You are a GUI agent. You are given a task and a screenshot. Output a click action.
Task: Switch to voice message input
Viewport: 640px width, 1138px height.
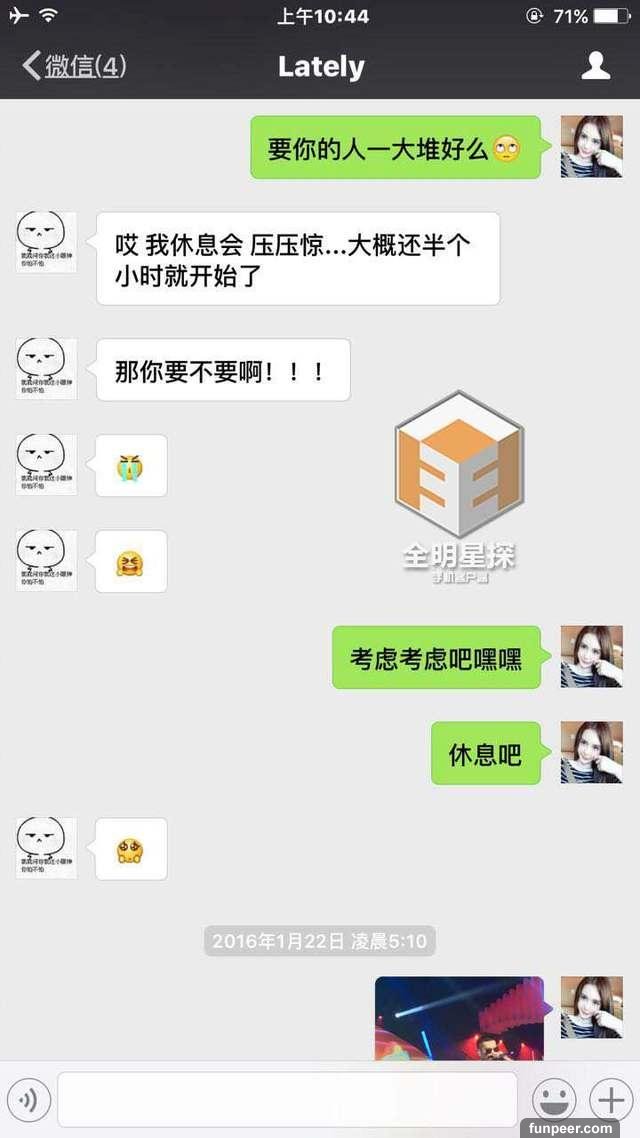[28, 1100]
